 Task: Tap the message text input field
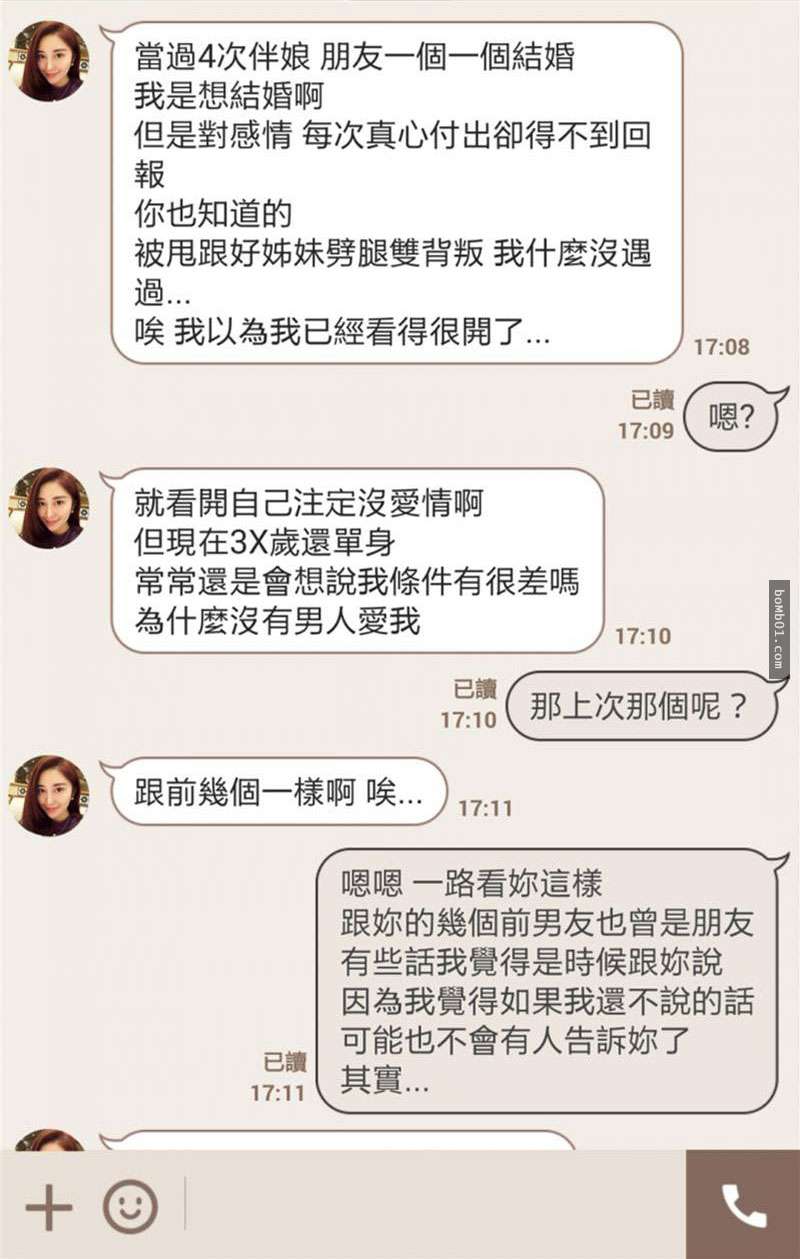pos(430,1206)
